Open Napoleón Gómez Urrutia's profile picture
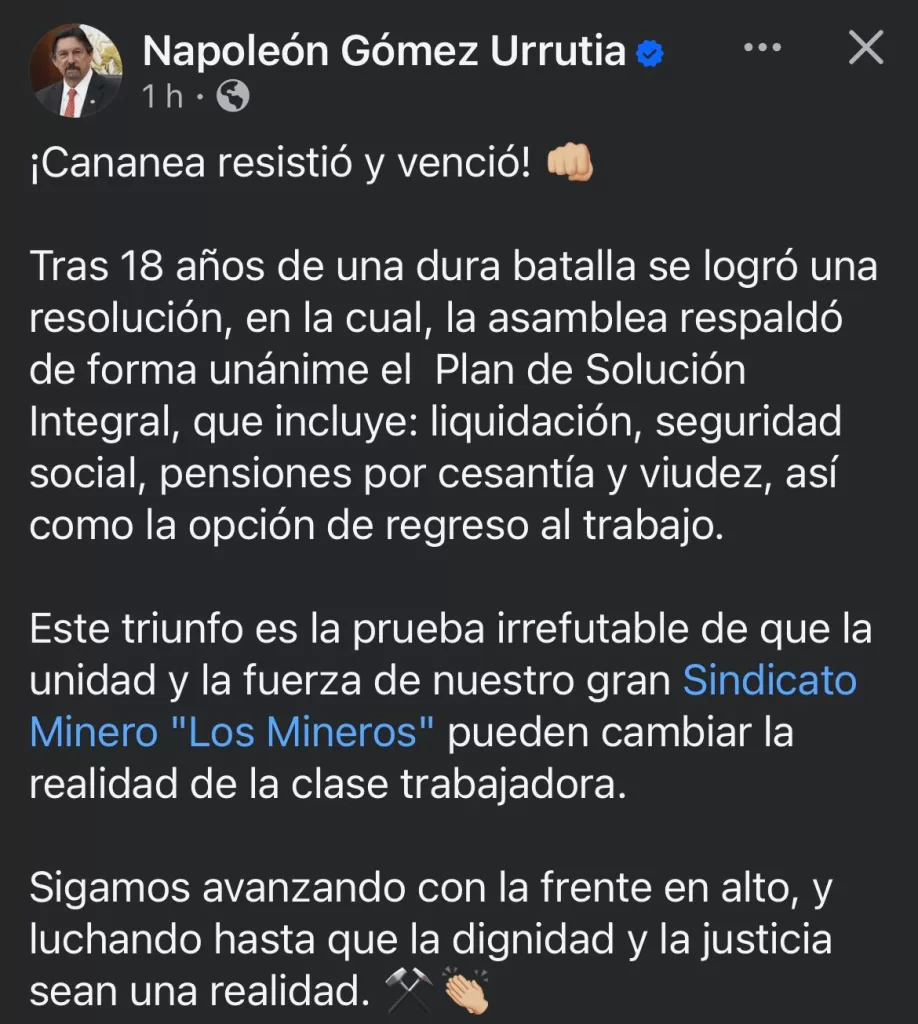This screenshot has height=1024, width=918. tap(76, 72)
